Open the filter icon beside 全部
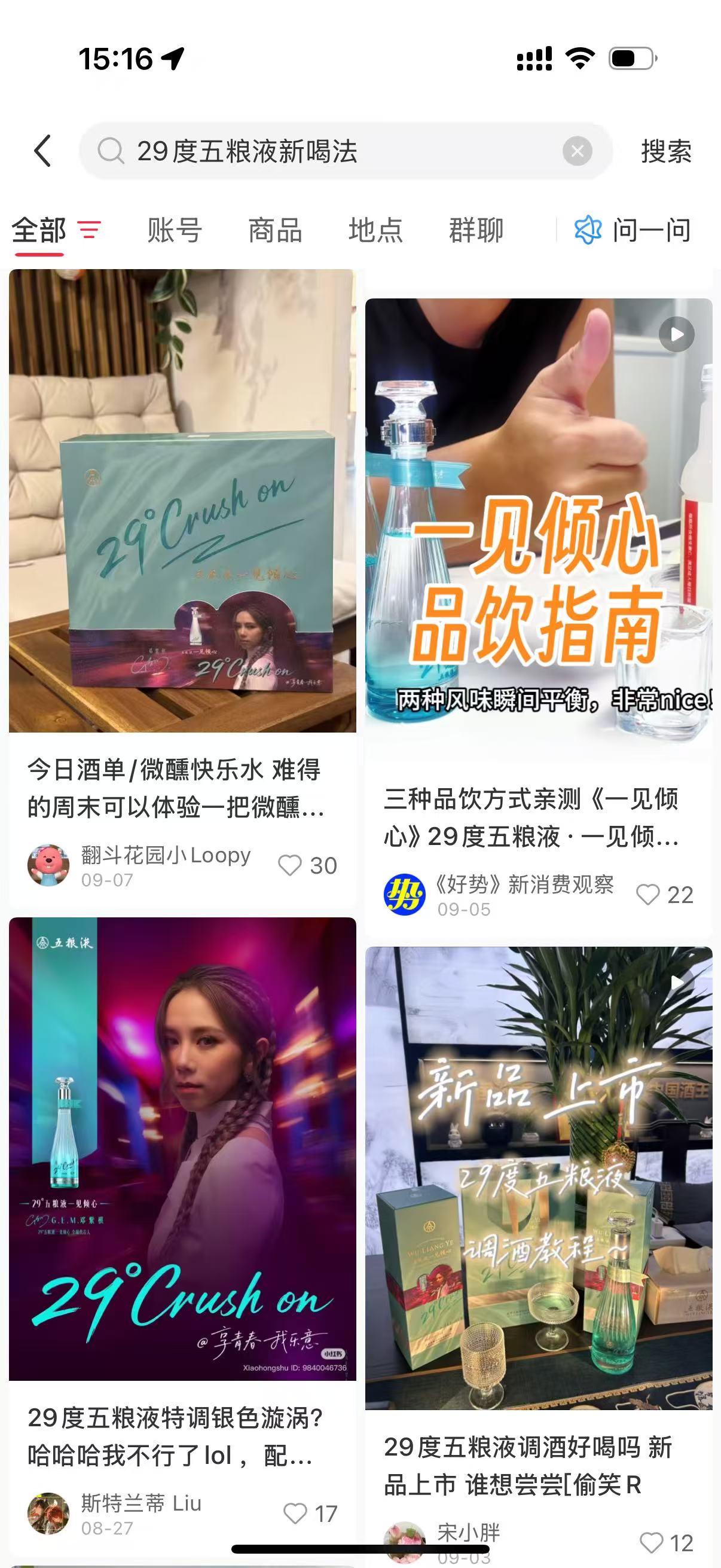Viewport: 721px width, 1568px height. 89,230
